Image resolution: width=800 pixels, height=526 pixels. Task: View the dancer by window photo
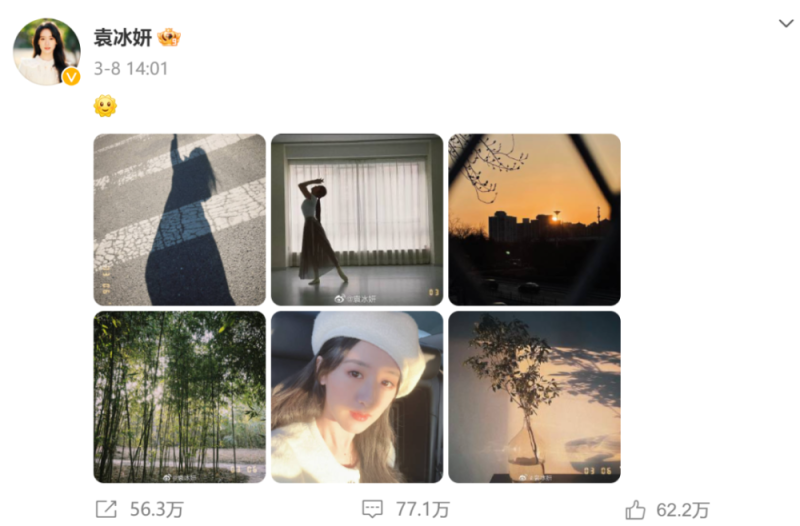357,219
